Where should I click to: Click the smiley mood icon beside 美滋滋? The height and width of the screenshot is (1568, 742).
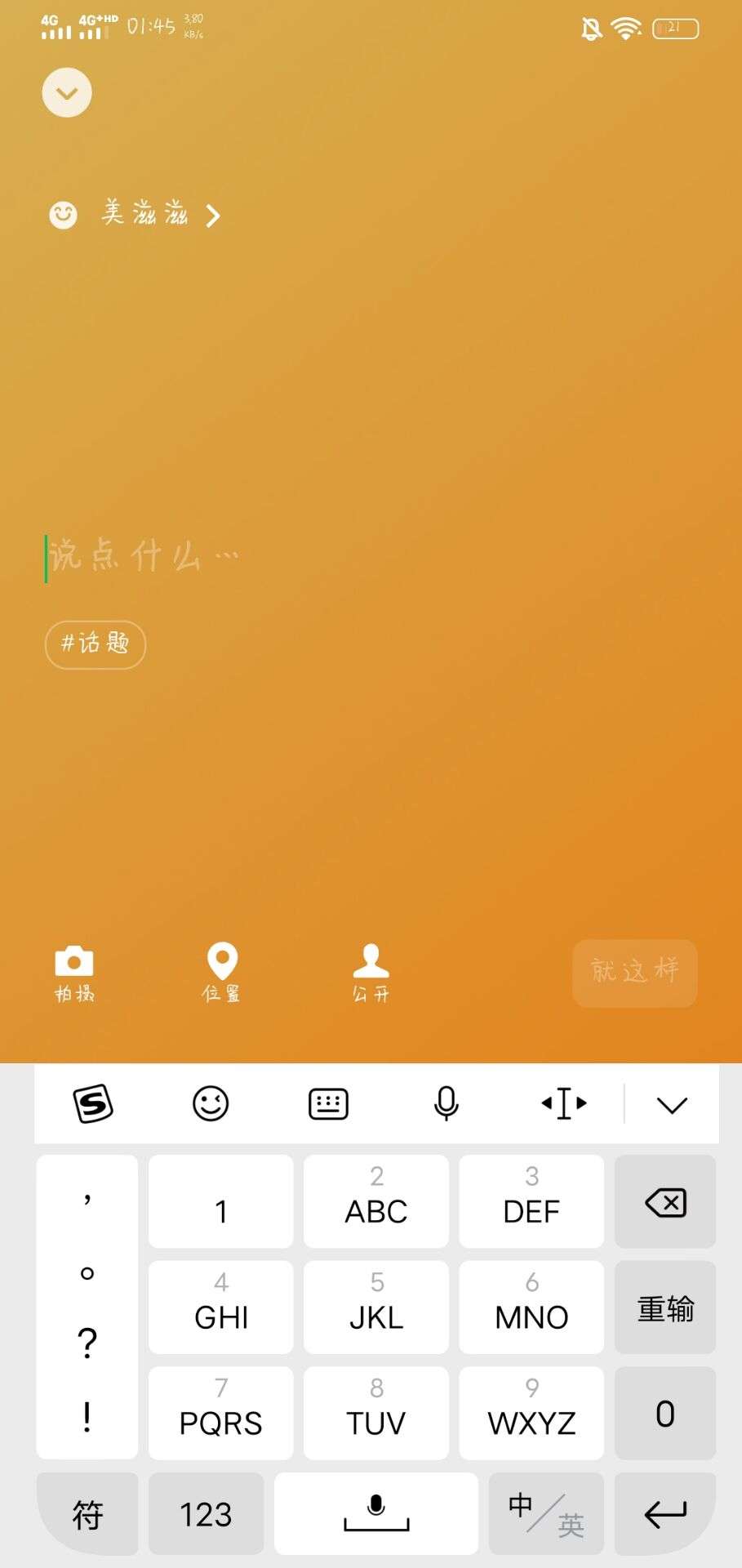click(63, 215)
